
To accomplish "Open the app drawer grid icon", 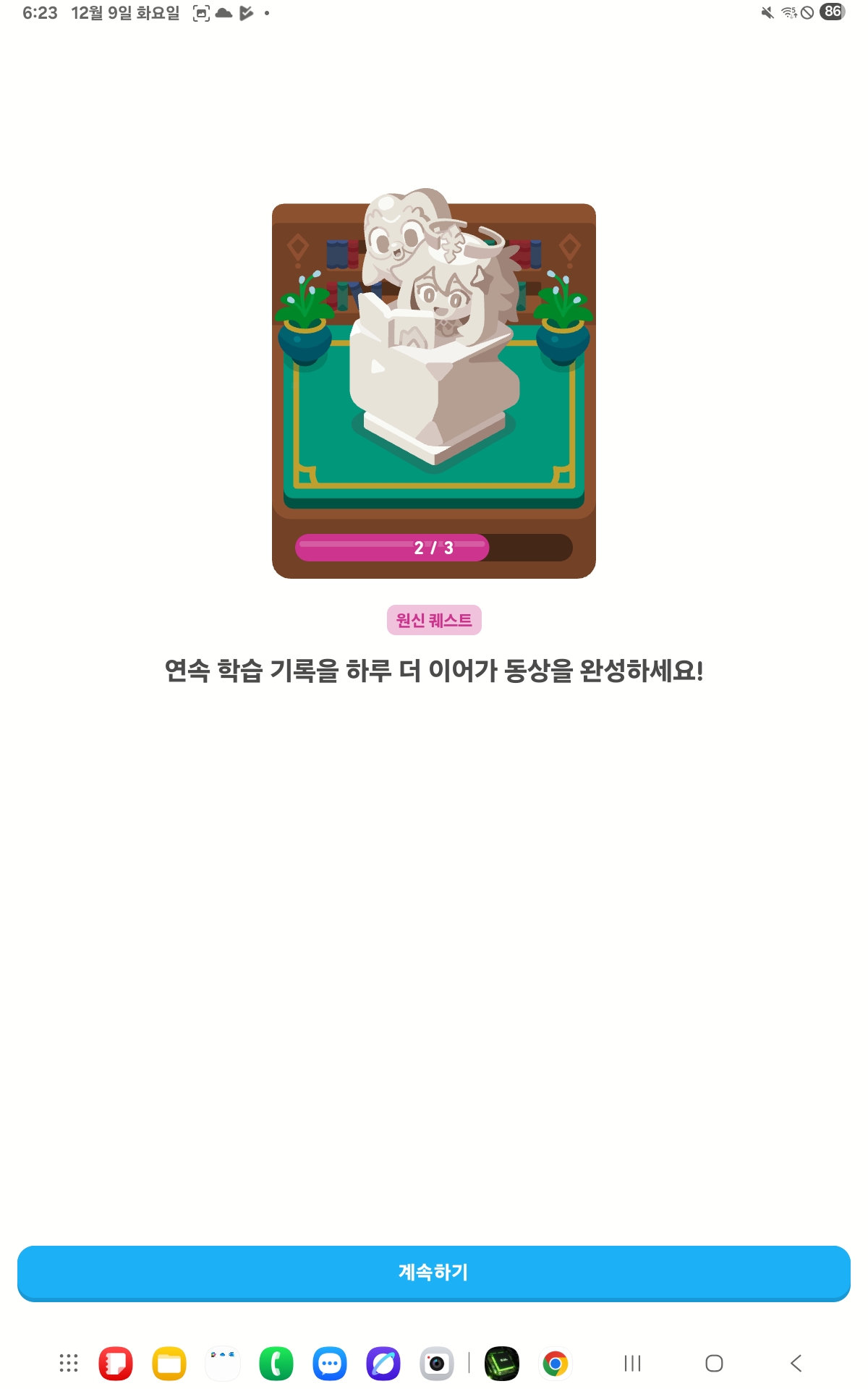I will coord(69,1364).
